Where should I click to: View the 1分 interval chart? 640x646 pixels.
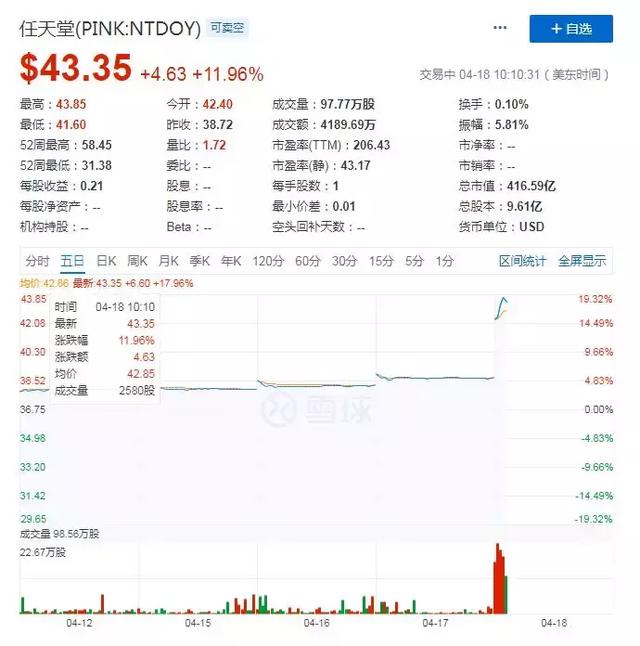[x=444, y=261]
